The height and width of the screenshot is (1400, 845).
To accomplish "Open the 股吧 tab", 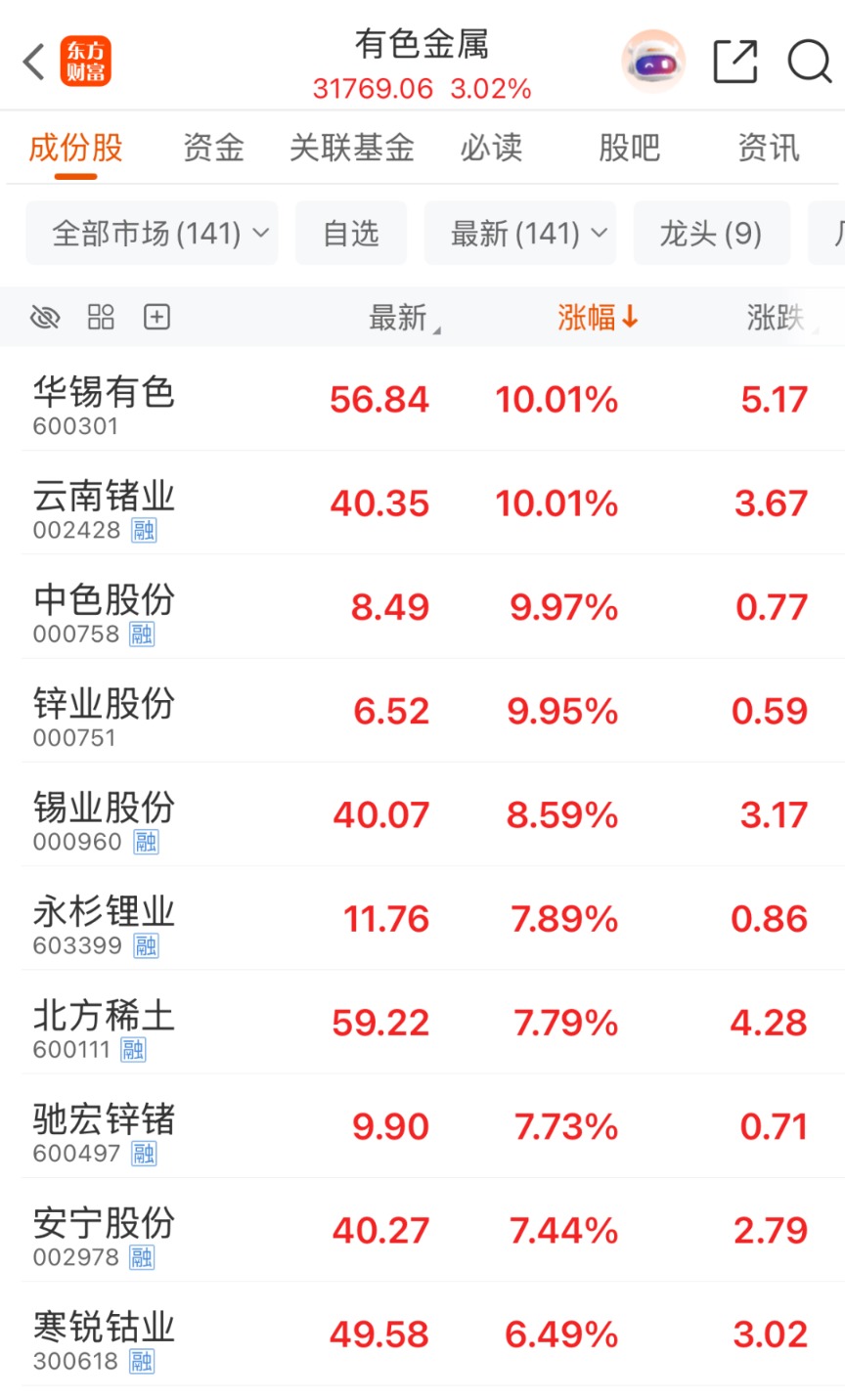I will tap(629, 148).
